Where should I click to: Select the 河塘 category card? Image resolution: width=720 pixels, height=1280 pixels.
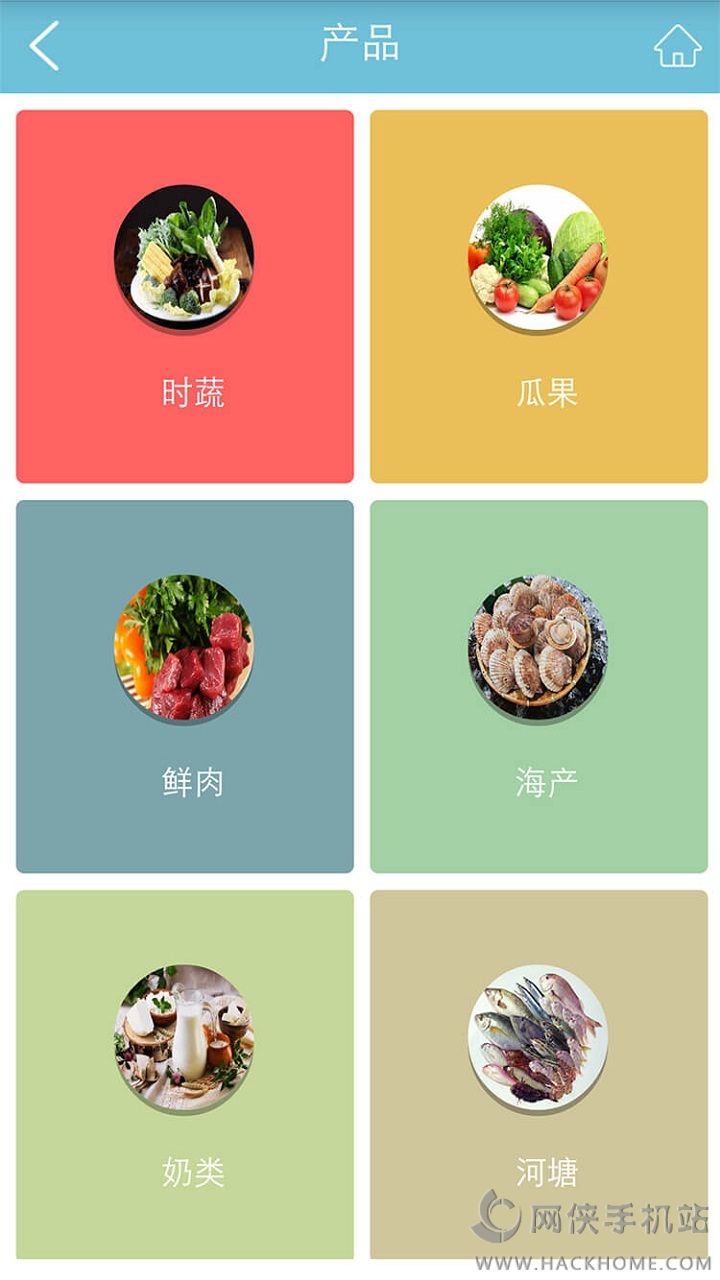click(539, 1075)
